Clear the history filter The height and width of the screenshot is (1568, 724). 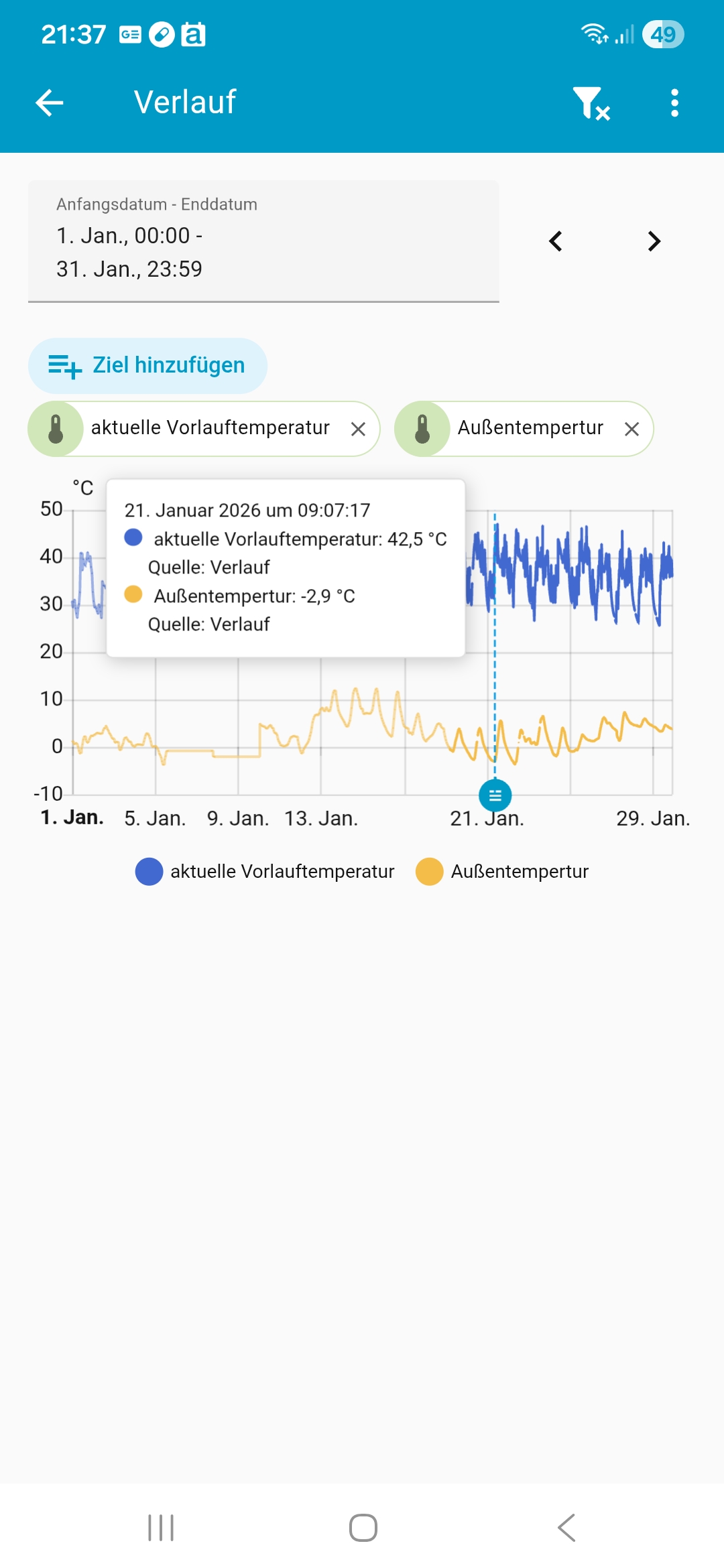tap(591, 103)
